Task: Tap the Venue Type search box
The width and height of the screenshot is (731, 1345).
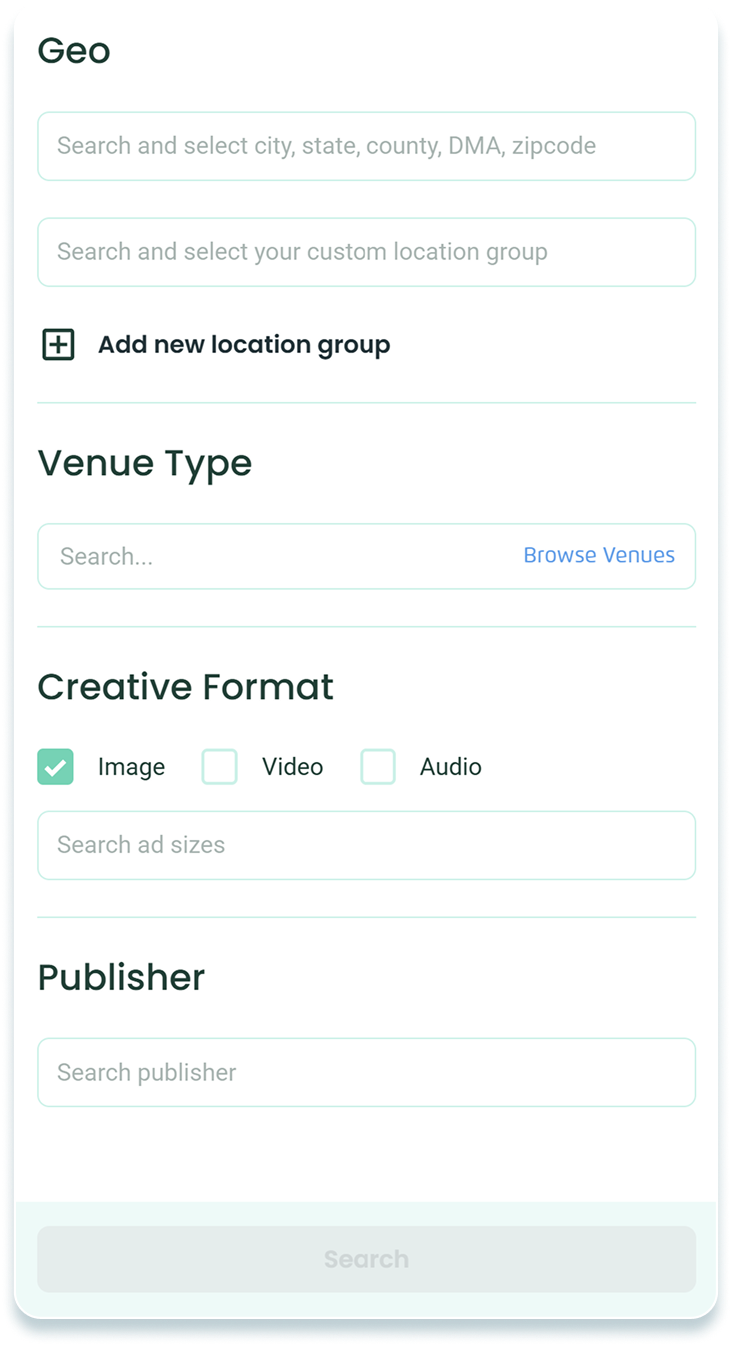Action: [280, 557]
